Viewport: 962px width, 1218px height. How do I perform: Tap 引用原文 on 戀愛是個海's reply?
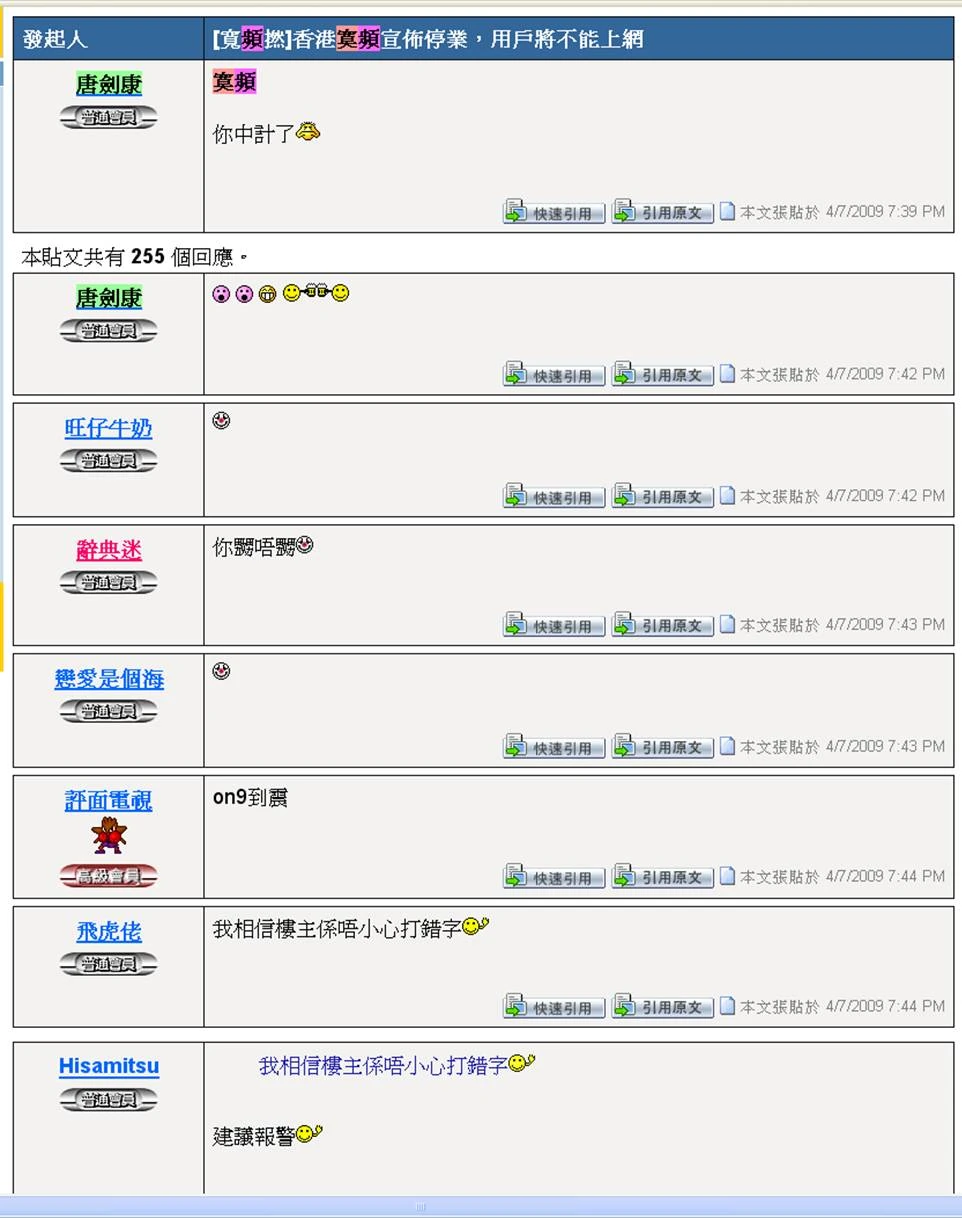pos(663,747)
